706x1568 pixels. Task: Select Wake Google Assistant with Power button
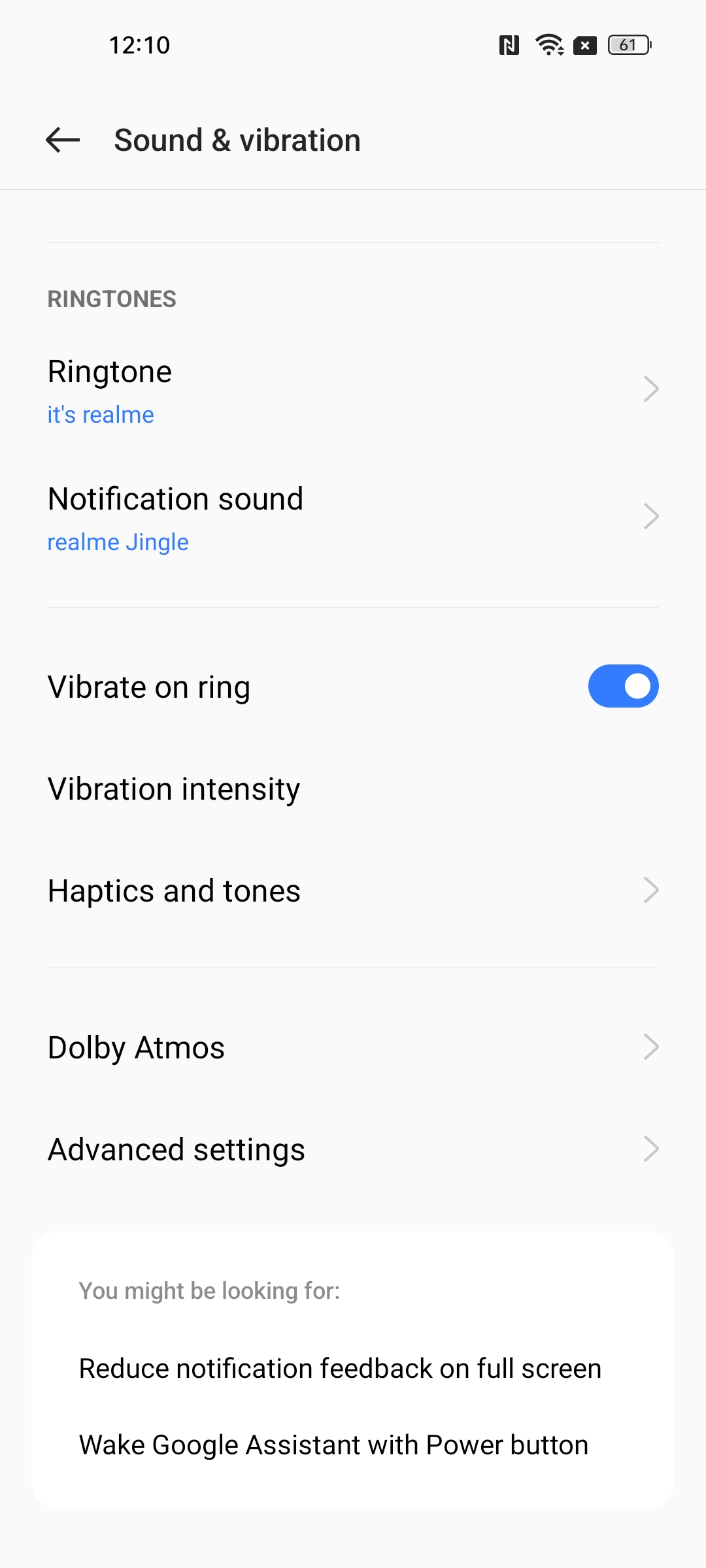(x=333, y=1445)
